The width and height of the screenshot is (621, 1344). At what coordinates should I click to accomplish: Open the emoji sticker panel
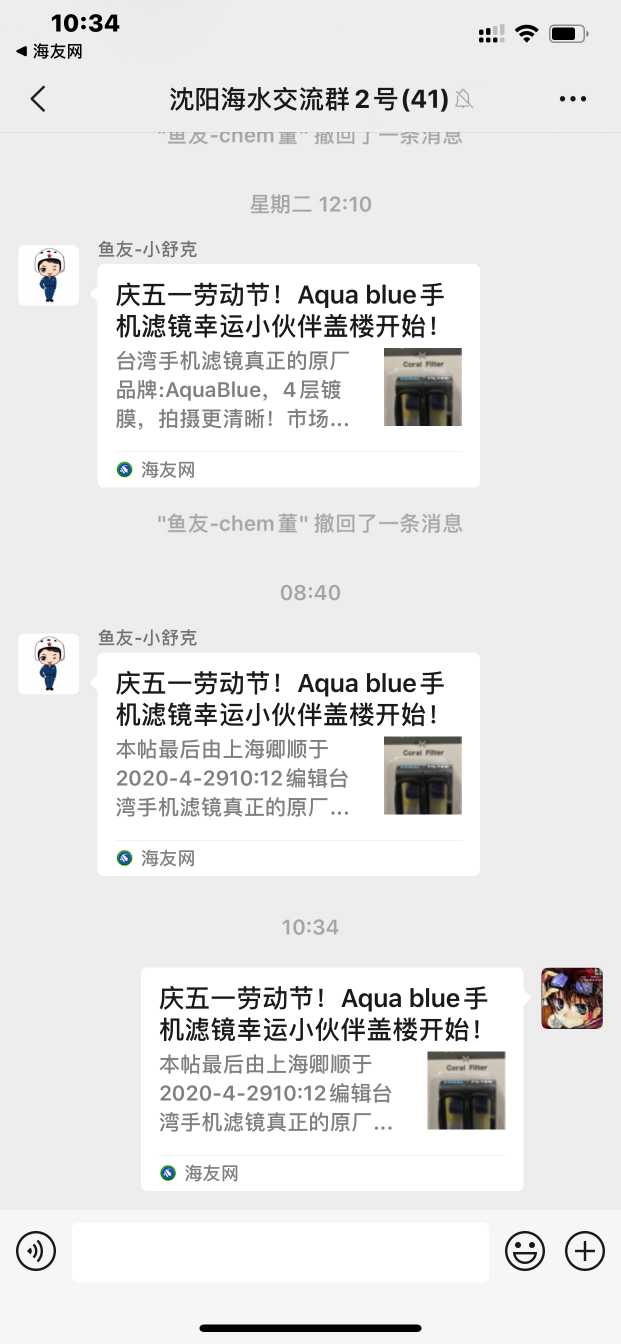525,1251
